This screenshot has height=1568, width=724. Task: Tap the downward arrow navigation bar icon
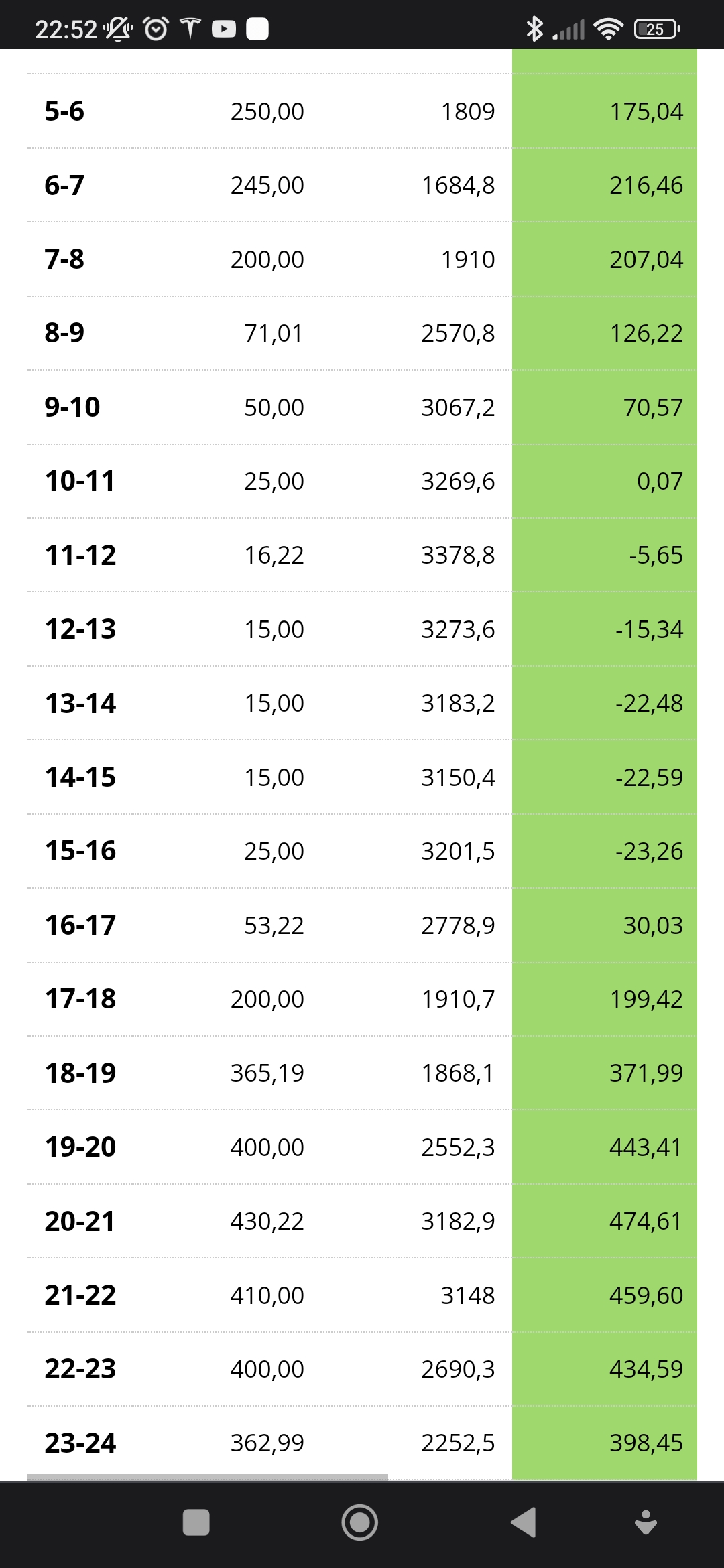646,1522
